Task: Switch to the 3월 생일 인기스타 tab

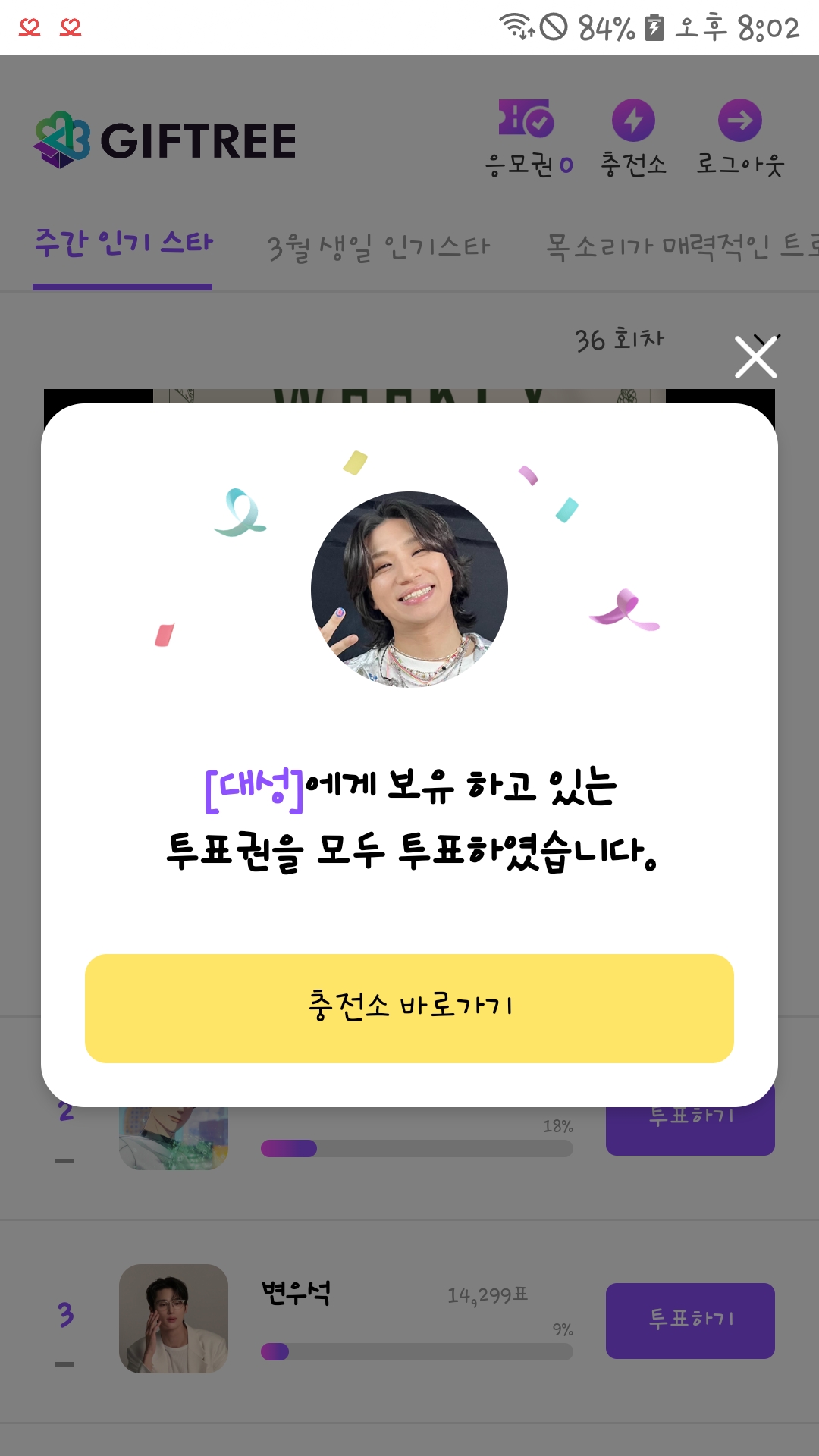Action: pyautogui.click(x=378, y=247)
